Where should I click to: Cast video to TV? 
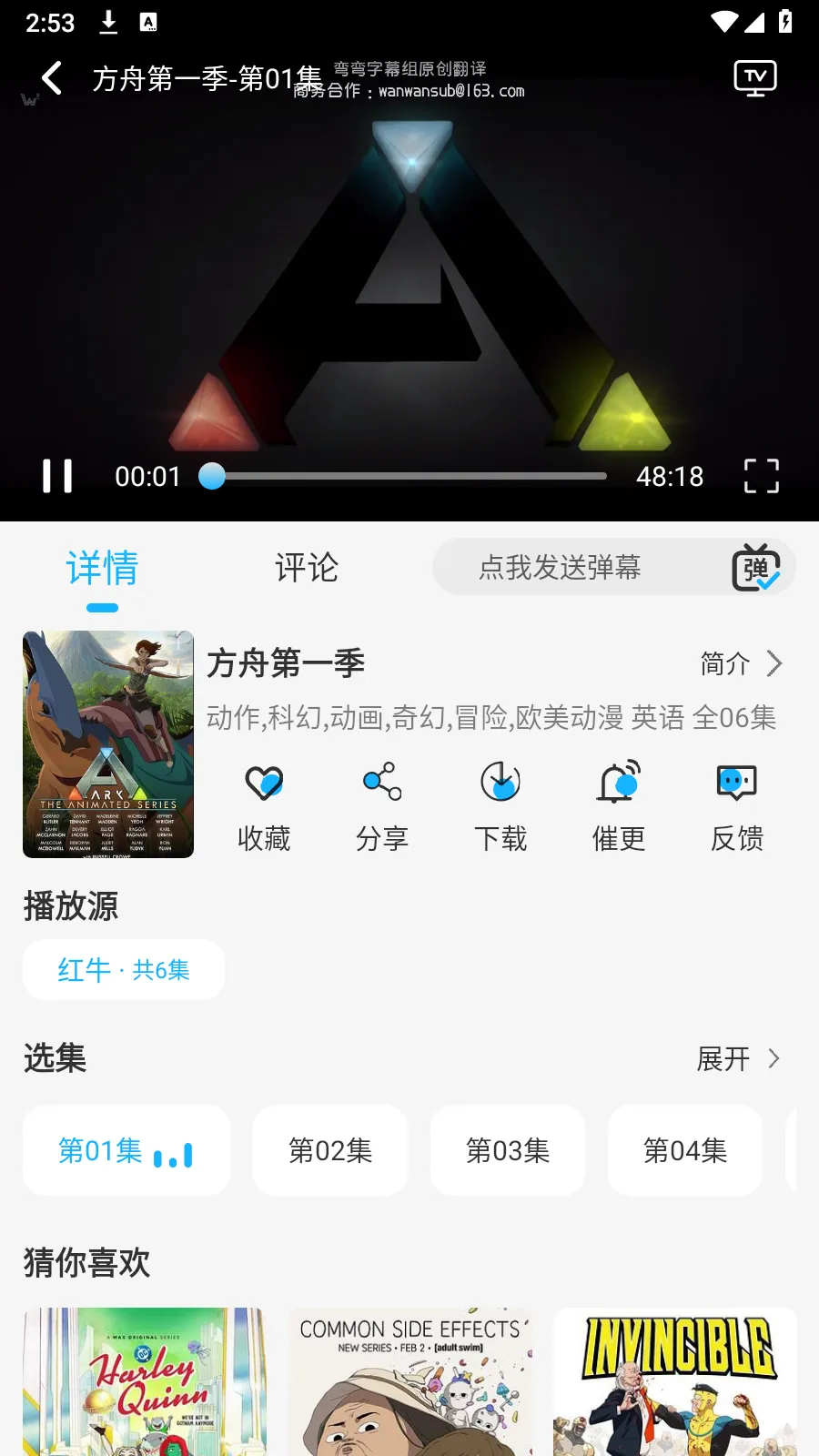coord(754,78)
